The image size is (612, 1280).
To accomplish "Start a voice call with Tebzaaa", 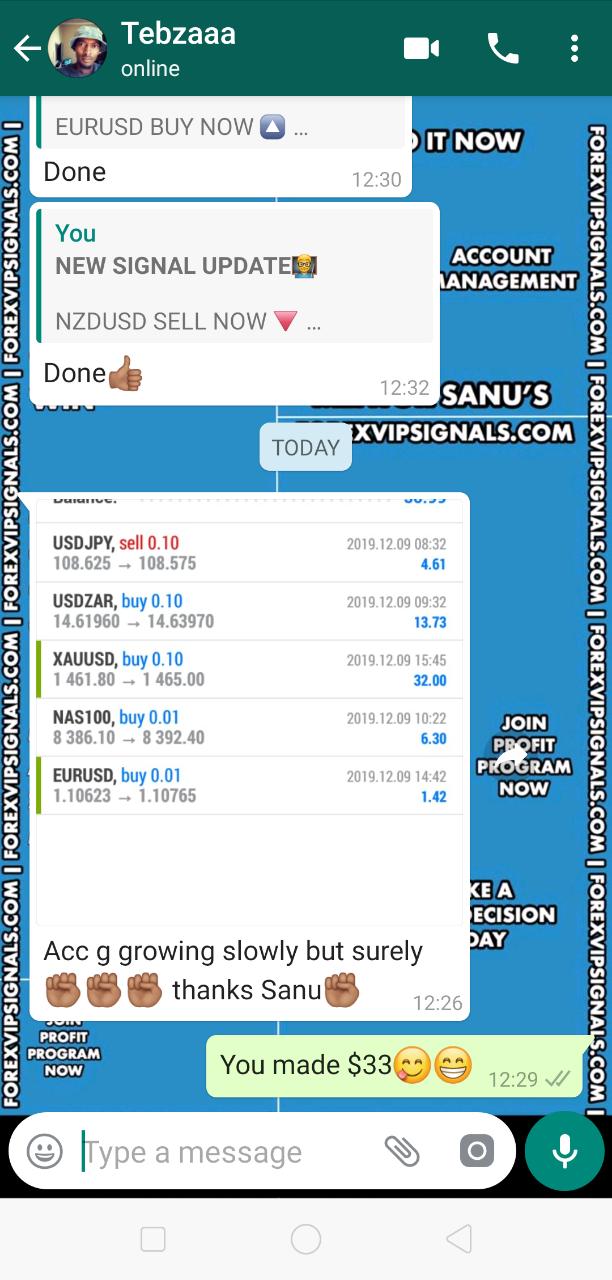I will pyautogui.click(x=502, y=48).
